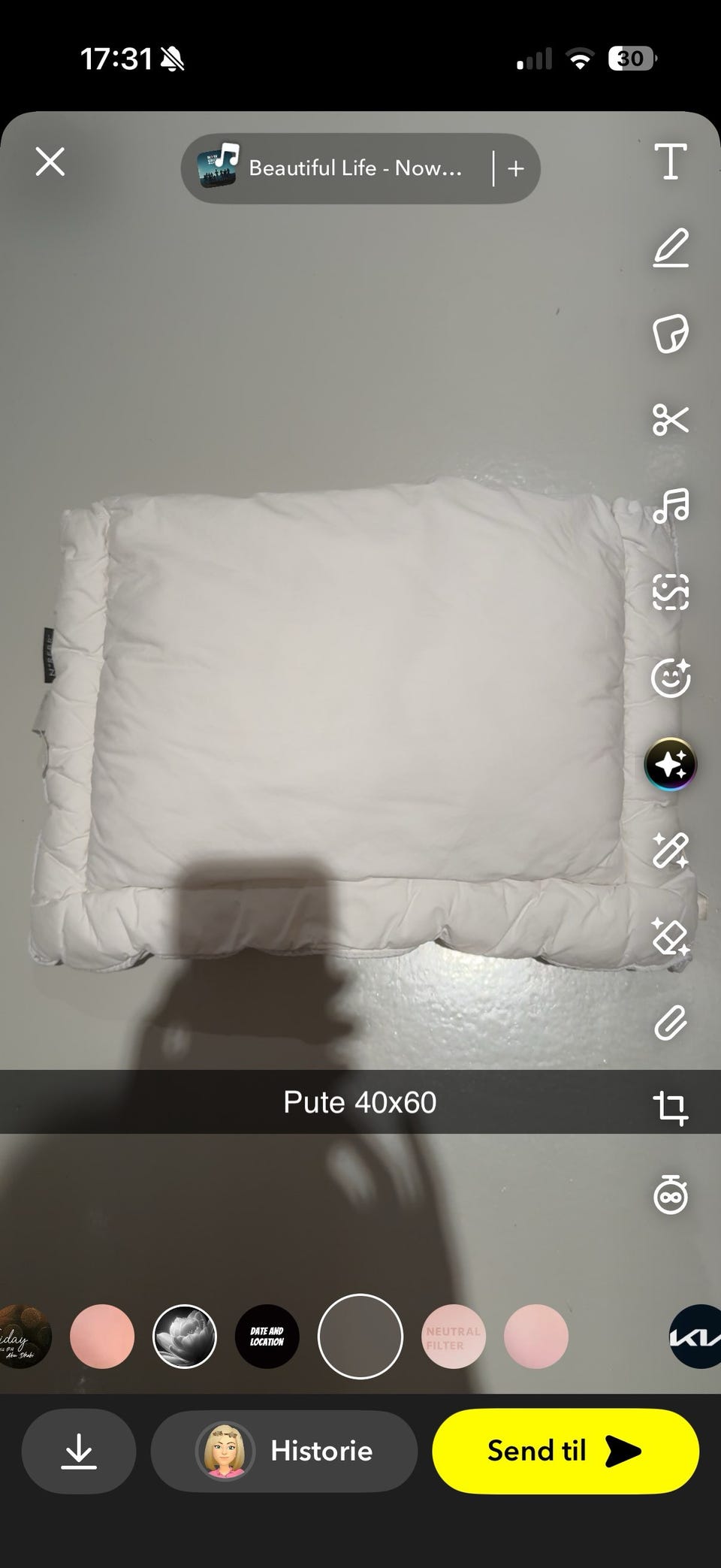Open the crop tool
This screenshot has width=721, height=1568.
click(x=670, y=1108)
